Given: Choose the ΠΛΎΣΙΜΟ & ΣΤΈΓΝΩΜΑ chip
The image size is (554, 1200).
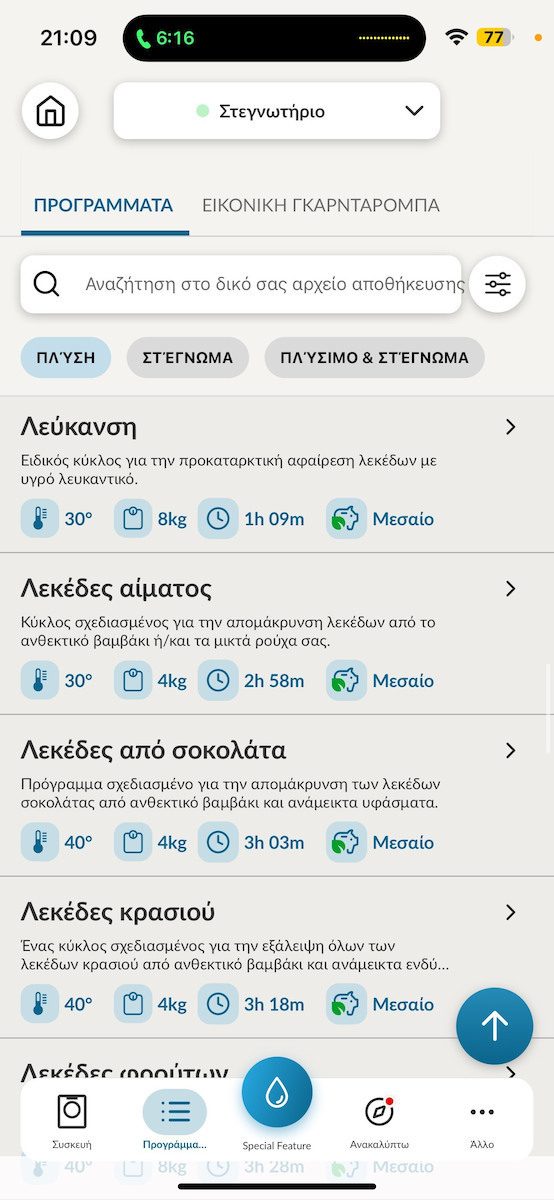Looking at the screenshot, I should (374, 357).
